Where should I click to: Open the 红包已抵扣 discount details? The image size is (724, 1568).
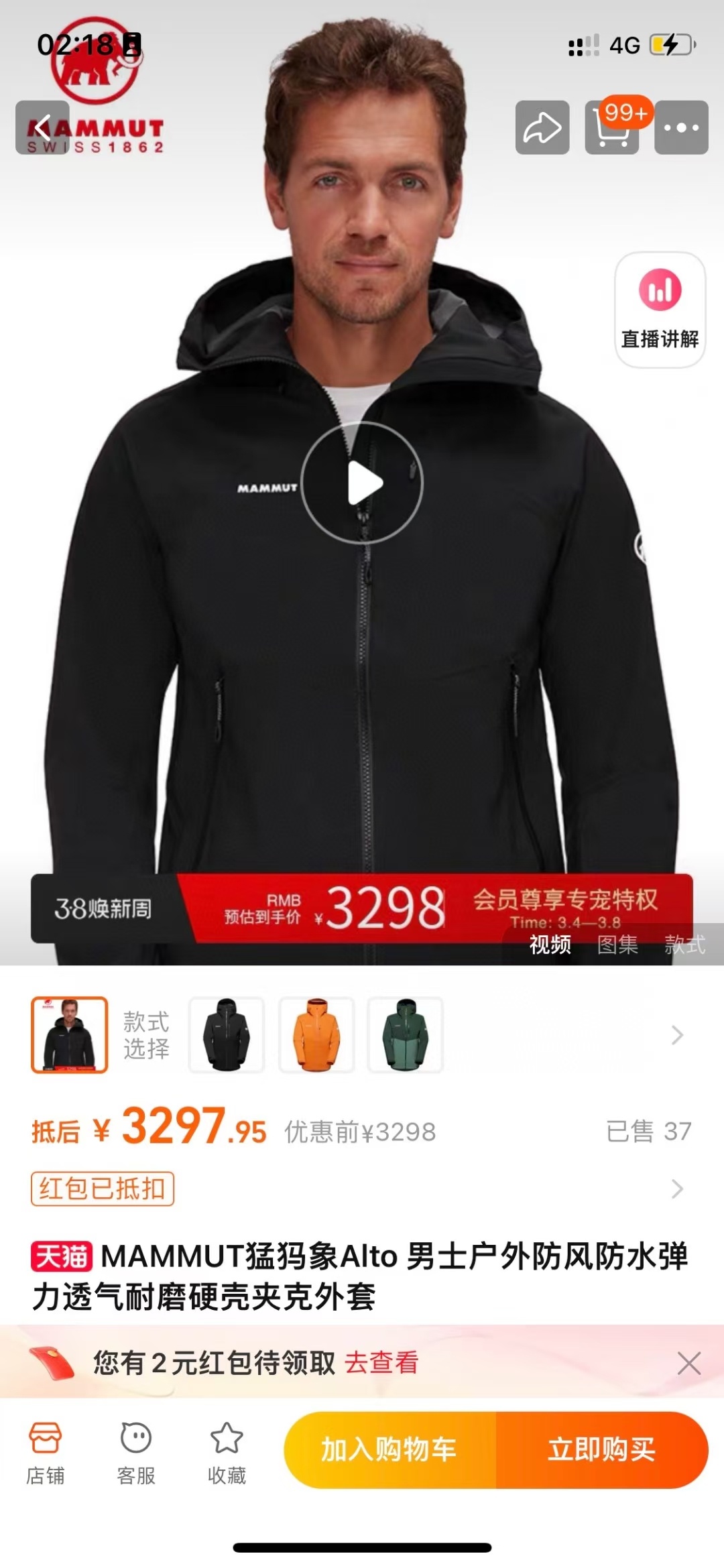103,1189
